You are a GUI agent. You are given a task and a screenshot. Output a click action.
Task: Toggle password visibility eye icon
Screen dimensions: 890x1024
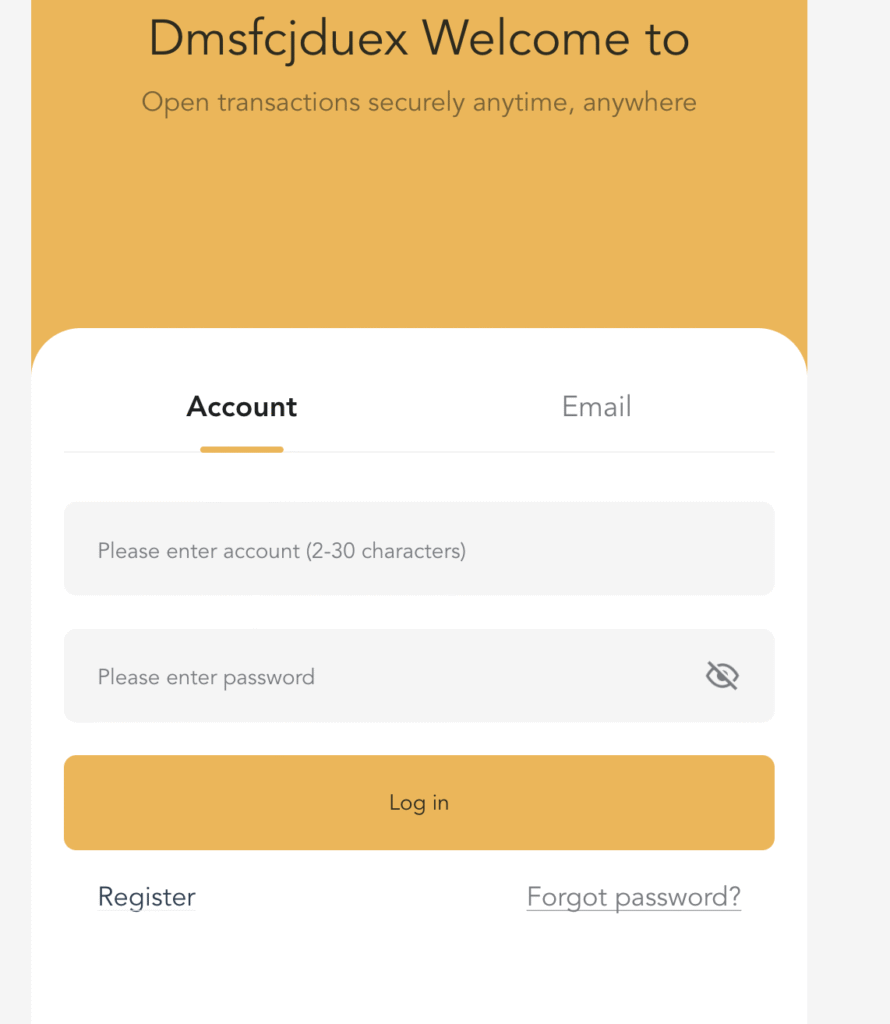point(722,676)
